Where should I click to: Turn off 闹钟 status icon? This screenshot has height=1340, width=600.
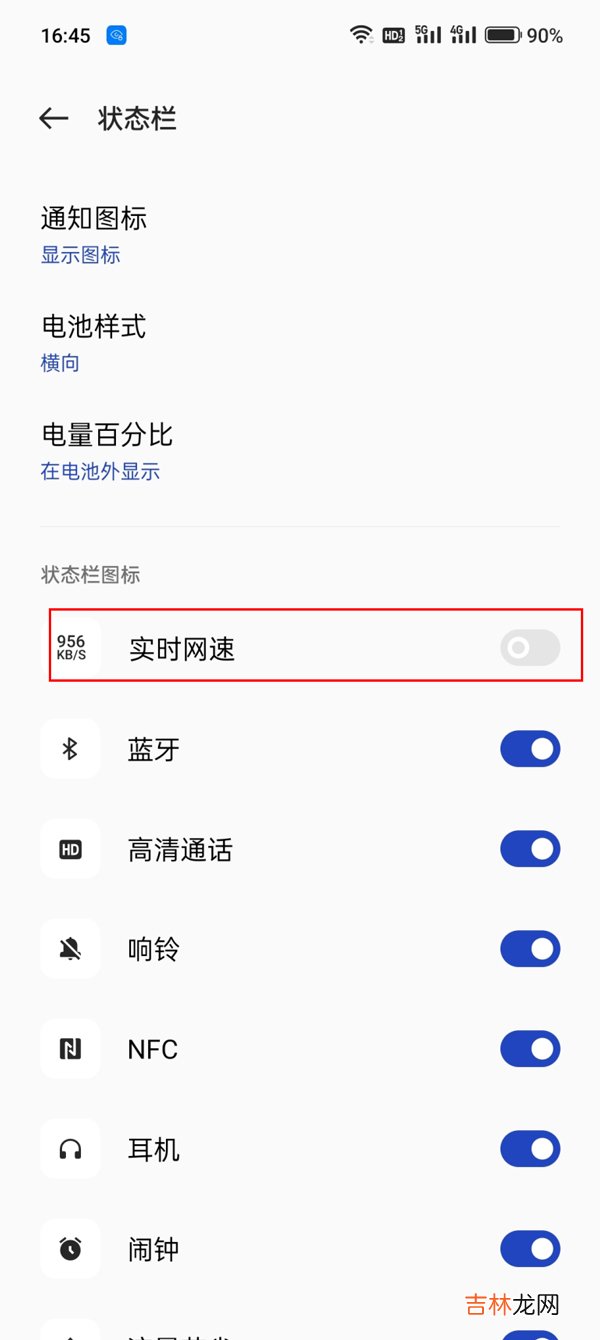click(x=530, y=1249)
